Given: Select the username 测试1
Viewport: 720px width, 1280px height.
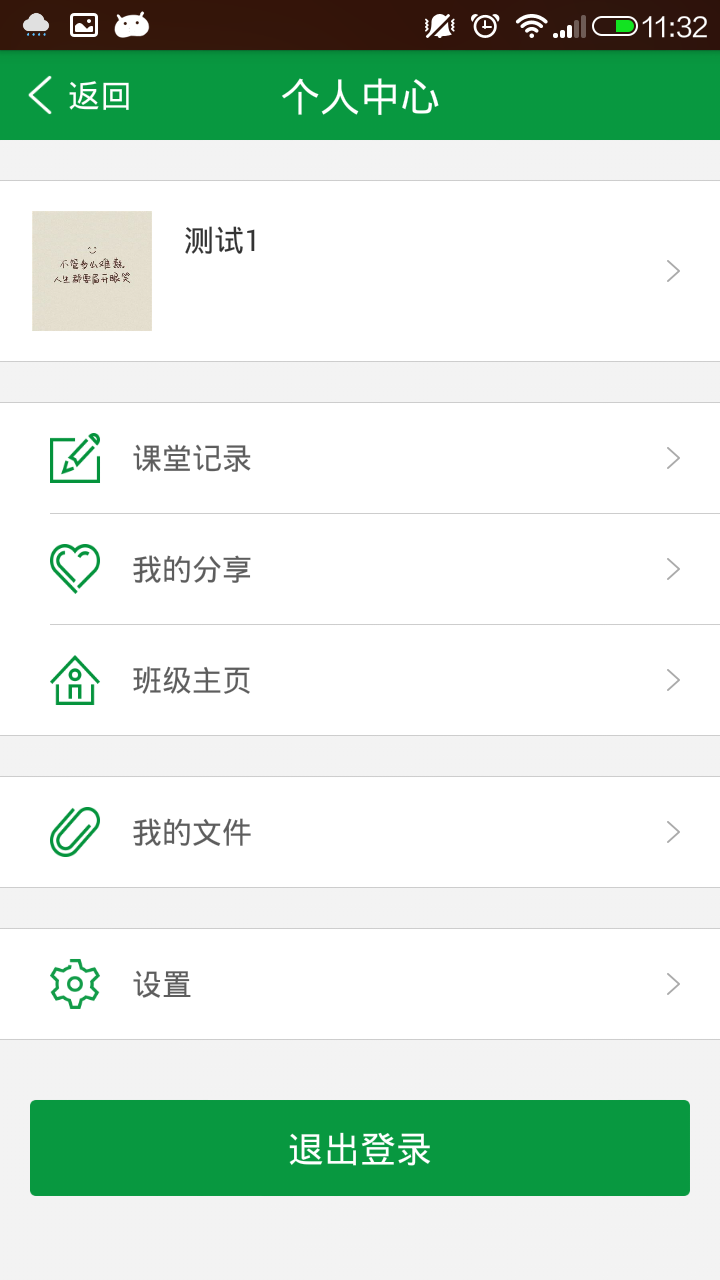Looking at the screenshot, I should pyautogui.click(x=219, y=242).
